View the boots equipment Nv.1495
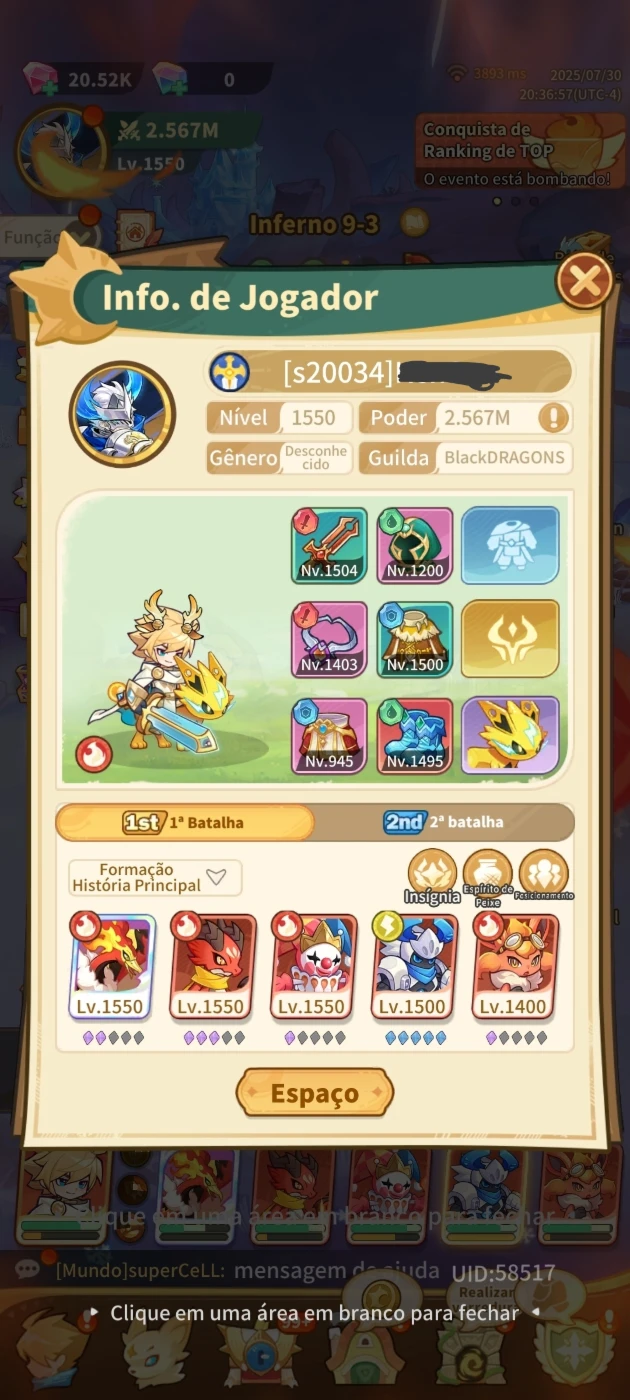Screen dimensions: 630x1400 tap(415, 736)
